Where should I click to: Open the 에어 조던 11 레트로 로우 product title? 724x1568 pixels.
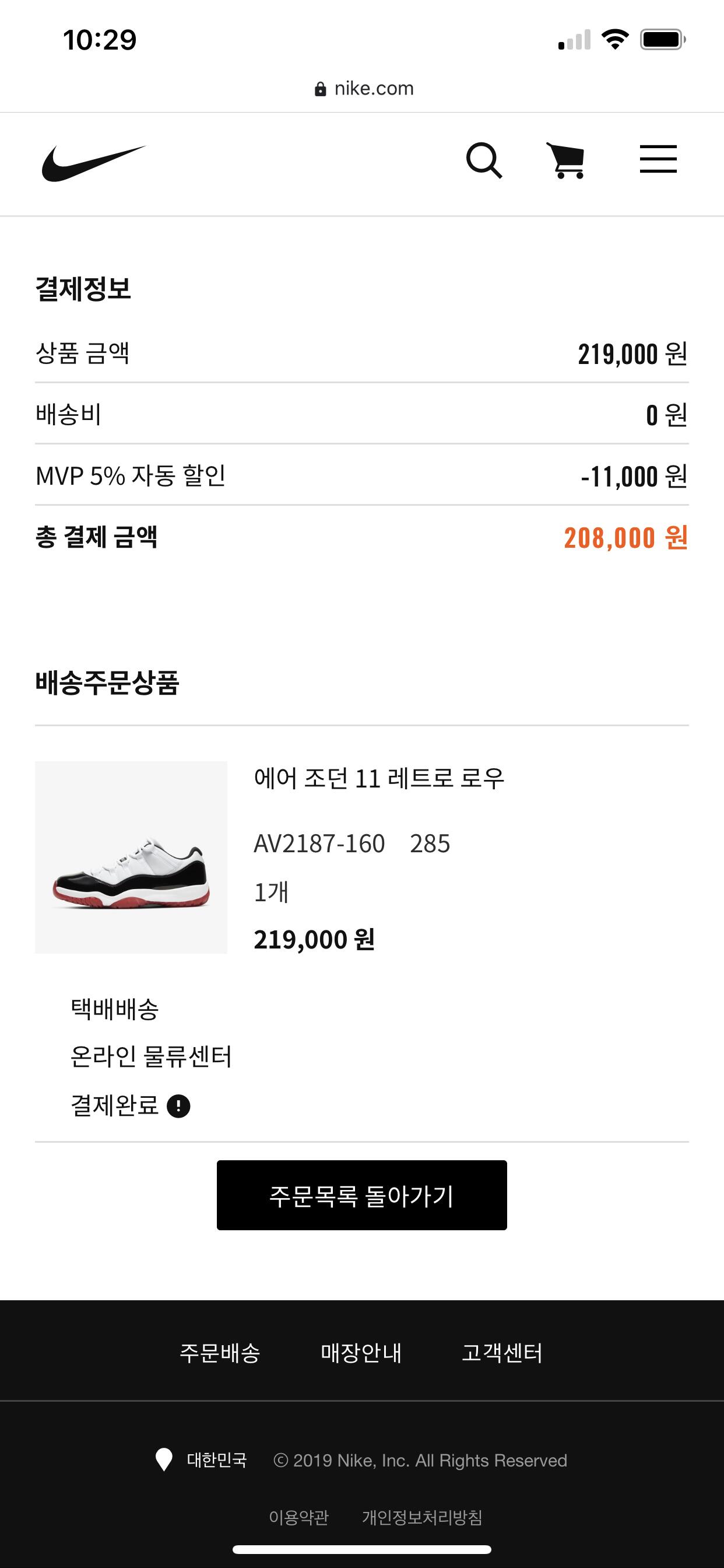(x=379, y=778)
